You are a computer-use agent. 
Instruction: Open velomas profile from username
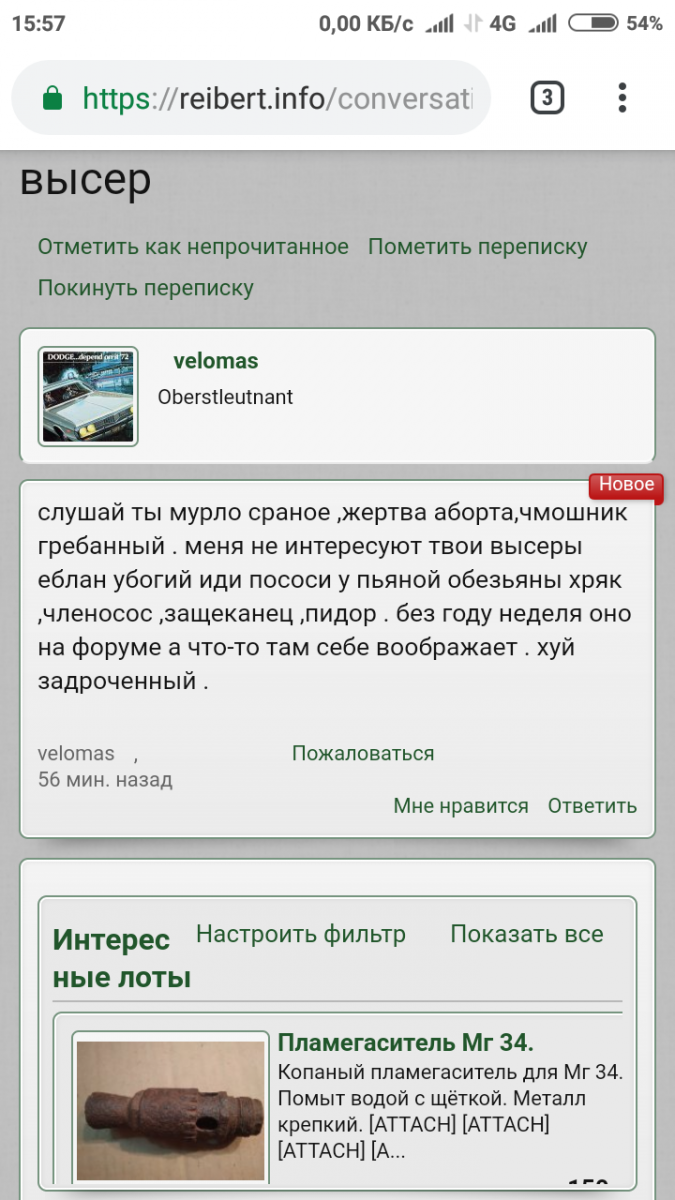[216, 361]
